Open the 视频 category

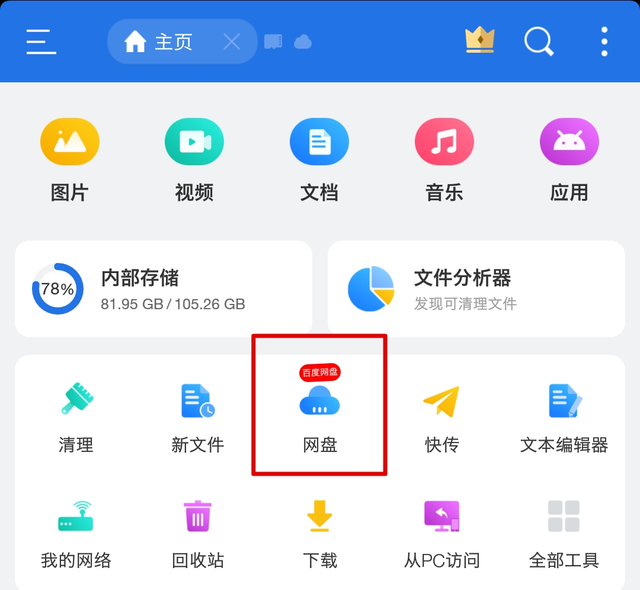pyautogui.click(x=194, y=159)
